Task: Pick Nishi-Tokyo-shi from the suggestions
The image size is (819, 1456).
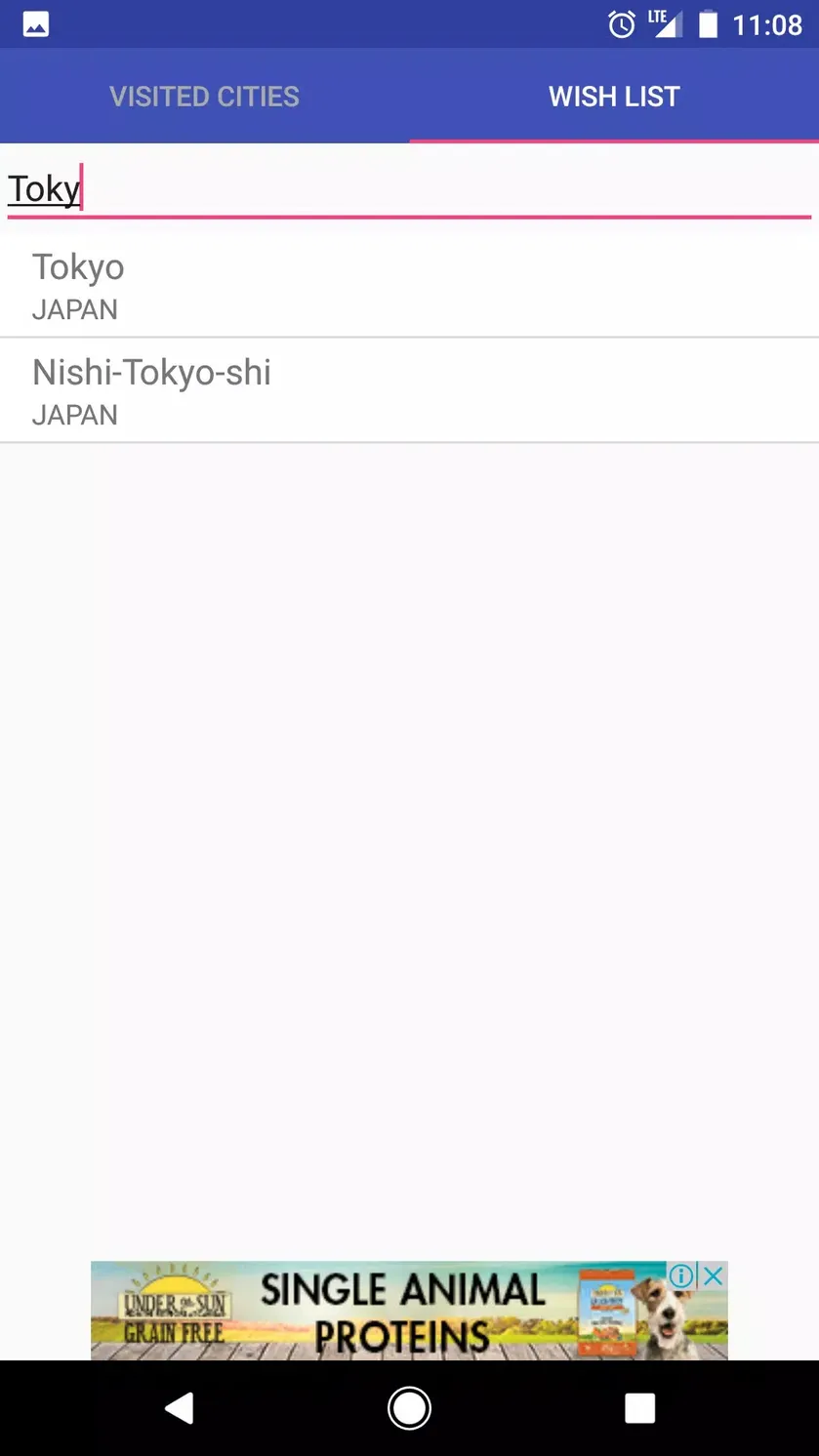Action: (x=409, y=391)
